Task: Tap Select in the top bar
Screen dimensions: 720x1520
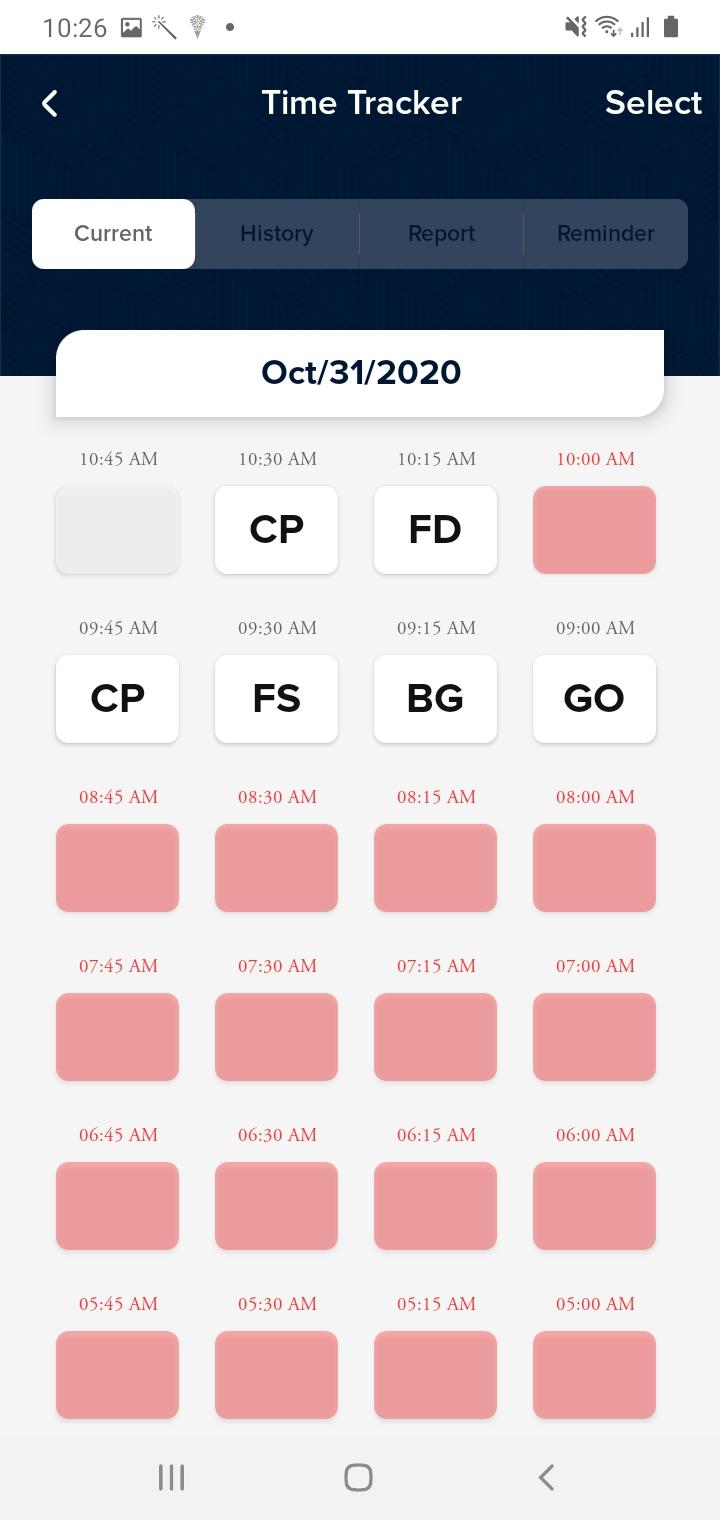Action: [653, 103]
